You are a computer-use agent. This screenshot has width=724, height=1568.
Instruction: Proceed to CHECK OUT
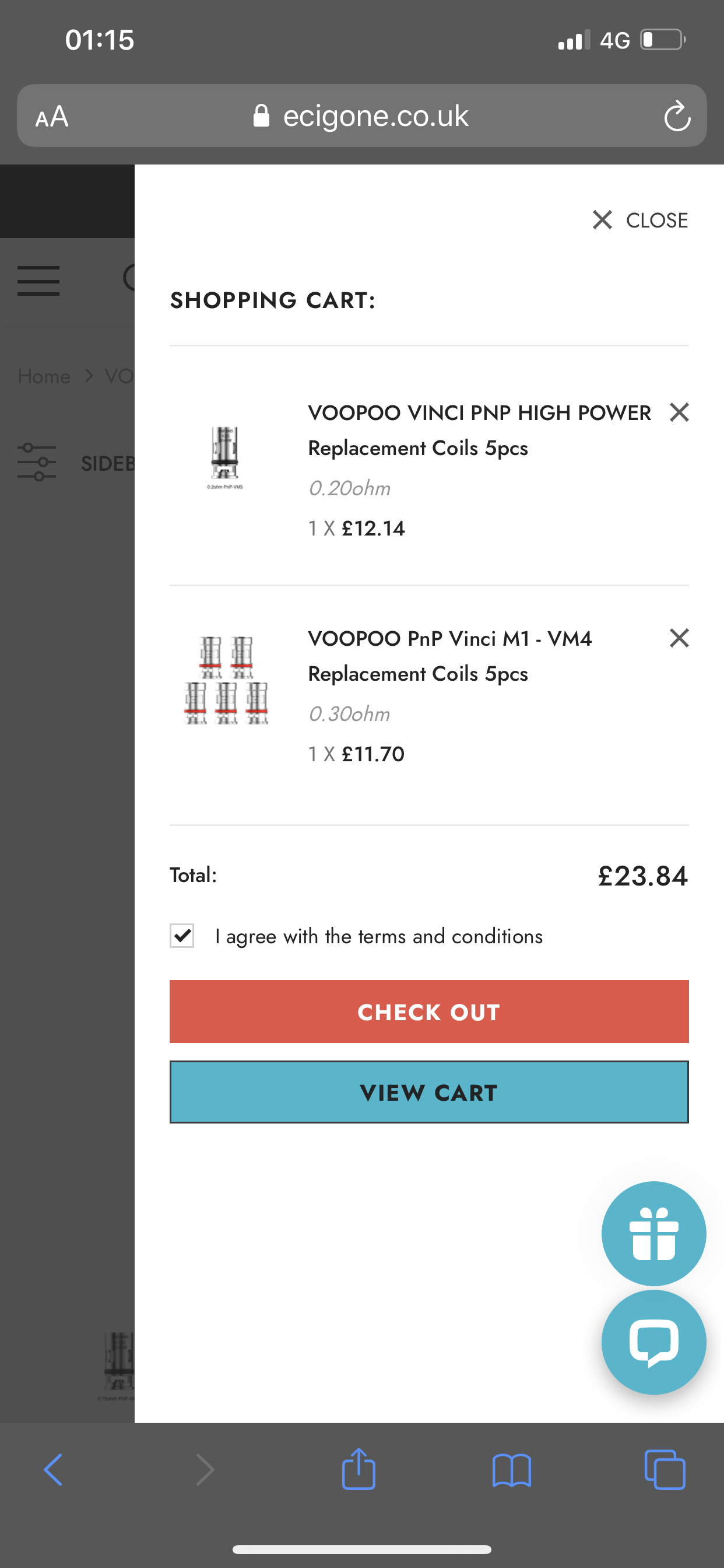pyautogui.click(x=429, y=1011)
